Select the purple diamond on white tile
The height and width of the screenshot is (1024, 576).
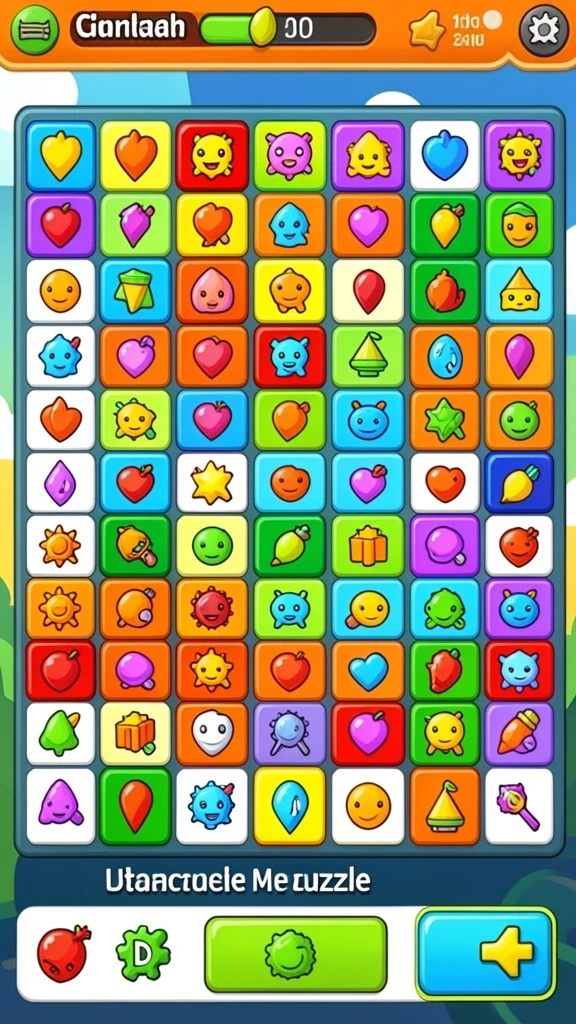point(61,483)
